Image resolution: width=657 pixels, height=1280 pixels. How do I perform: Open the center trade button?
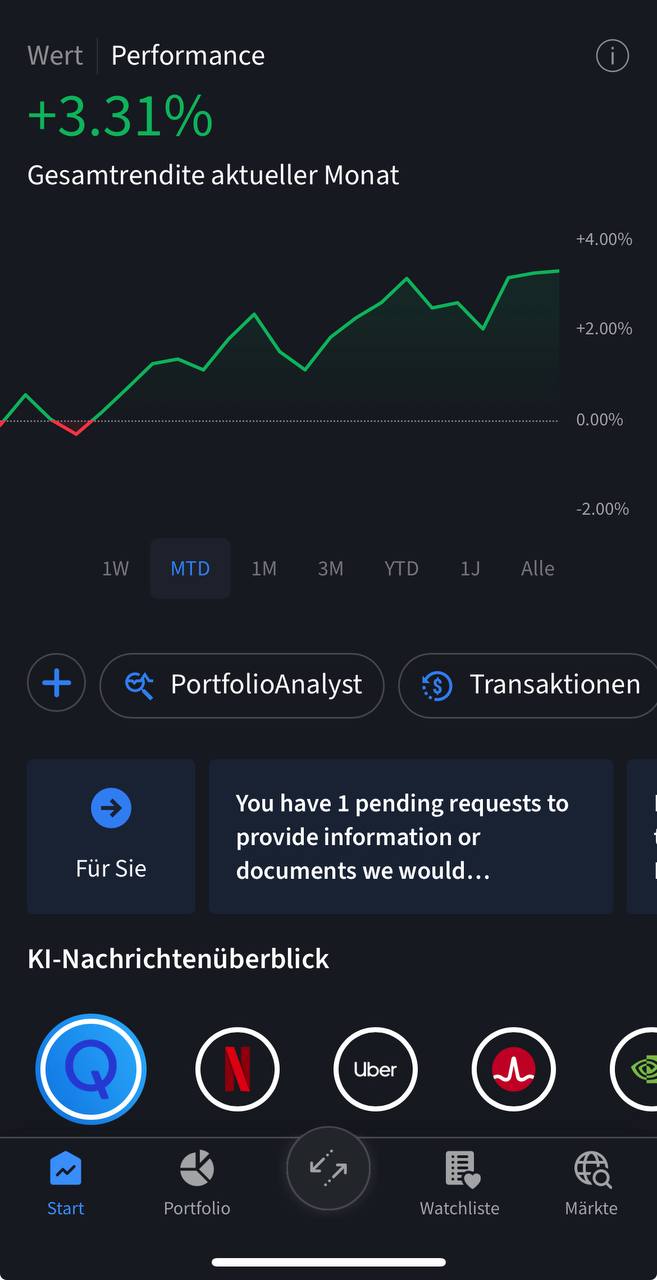[x=328, y=1168]
